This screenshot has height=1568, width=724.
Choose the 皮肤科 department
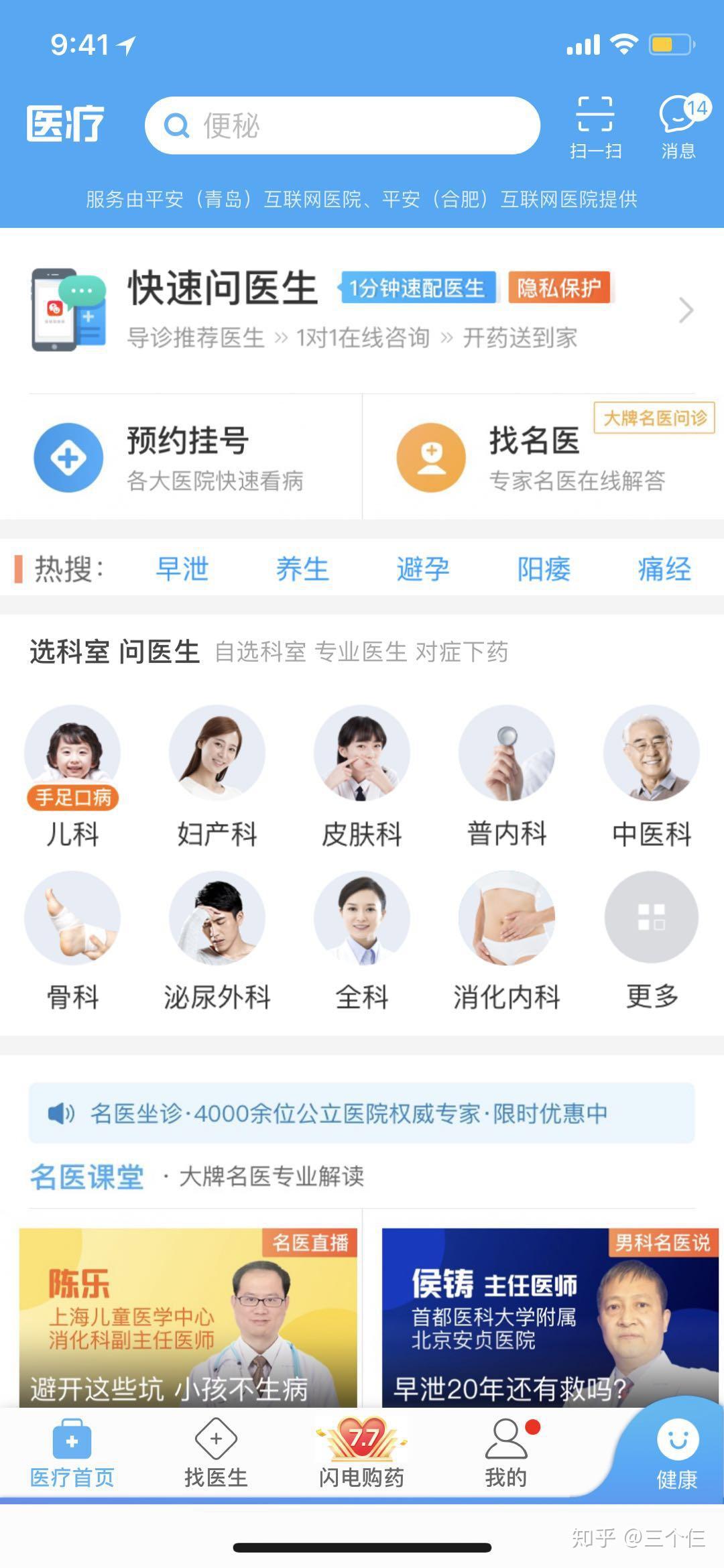click(362, 778)
